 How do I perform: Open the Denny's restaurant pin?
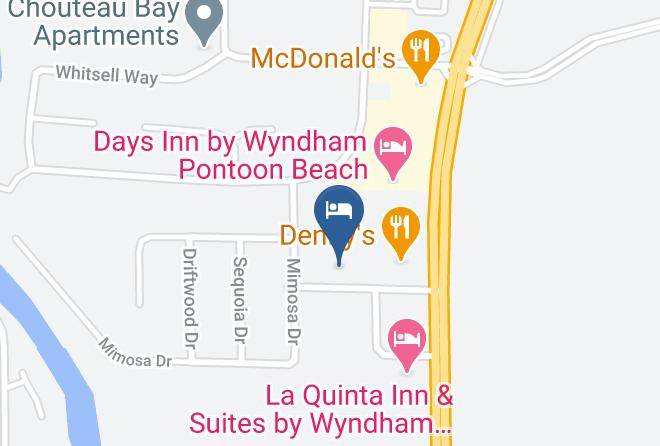pos(401,231)
